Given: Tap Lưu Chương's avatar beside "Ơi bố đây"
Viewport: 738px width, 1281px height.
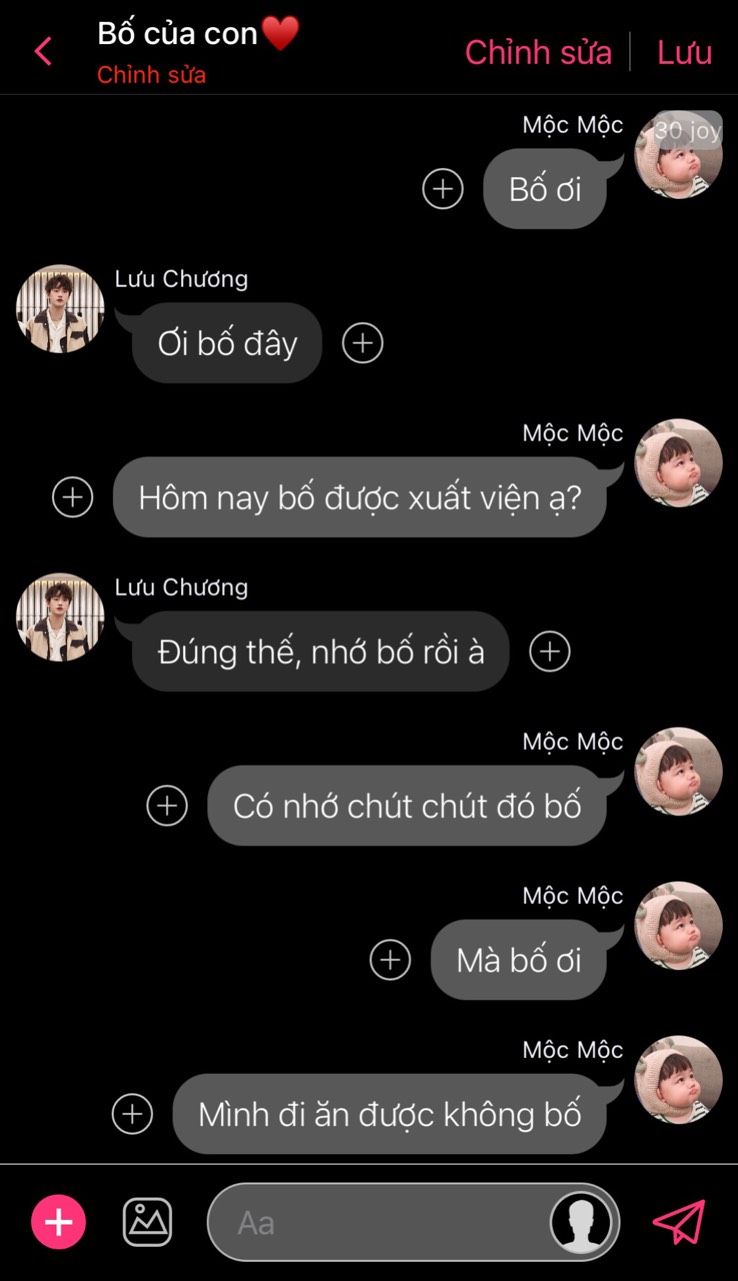Looking at the screenshot, I should coord(60,309).
